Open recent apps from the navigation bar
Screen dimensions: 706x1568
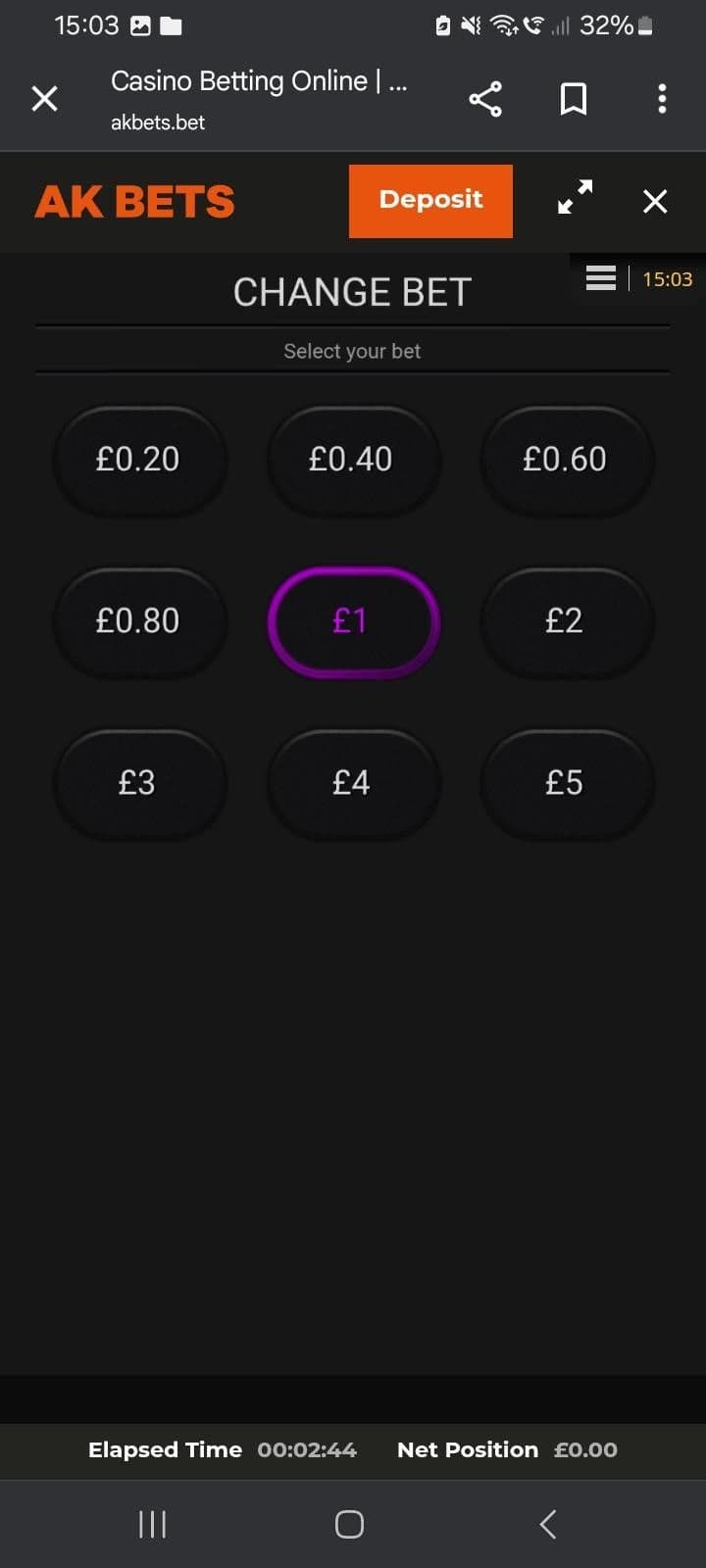tap(152, 1524)
